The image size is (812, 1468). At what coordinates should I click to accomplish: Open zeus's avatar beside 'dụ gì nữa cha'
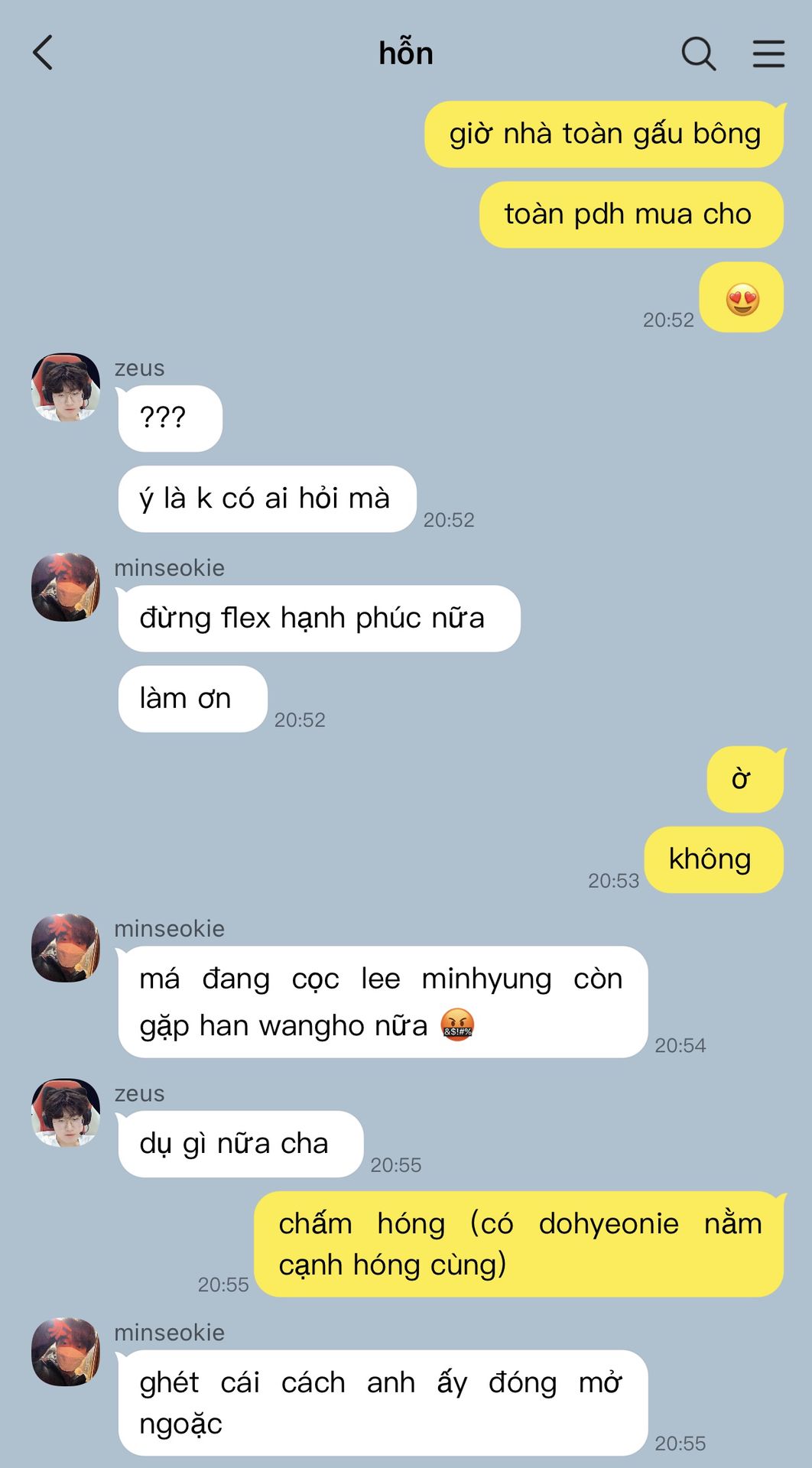[66, 1112]
